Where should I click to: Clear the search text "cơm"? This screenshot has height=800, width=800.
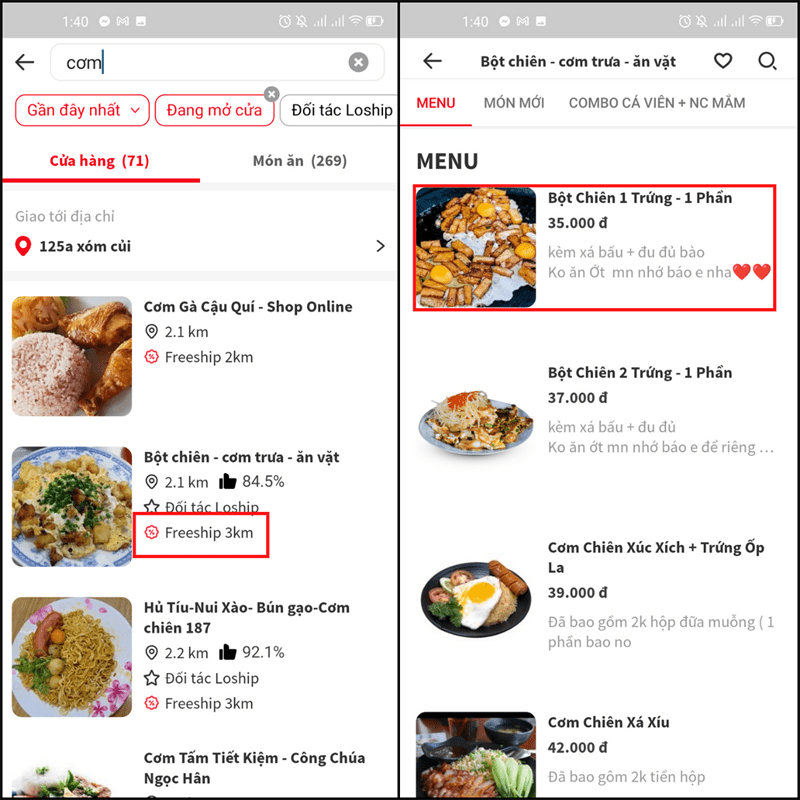coord(358,63)
